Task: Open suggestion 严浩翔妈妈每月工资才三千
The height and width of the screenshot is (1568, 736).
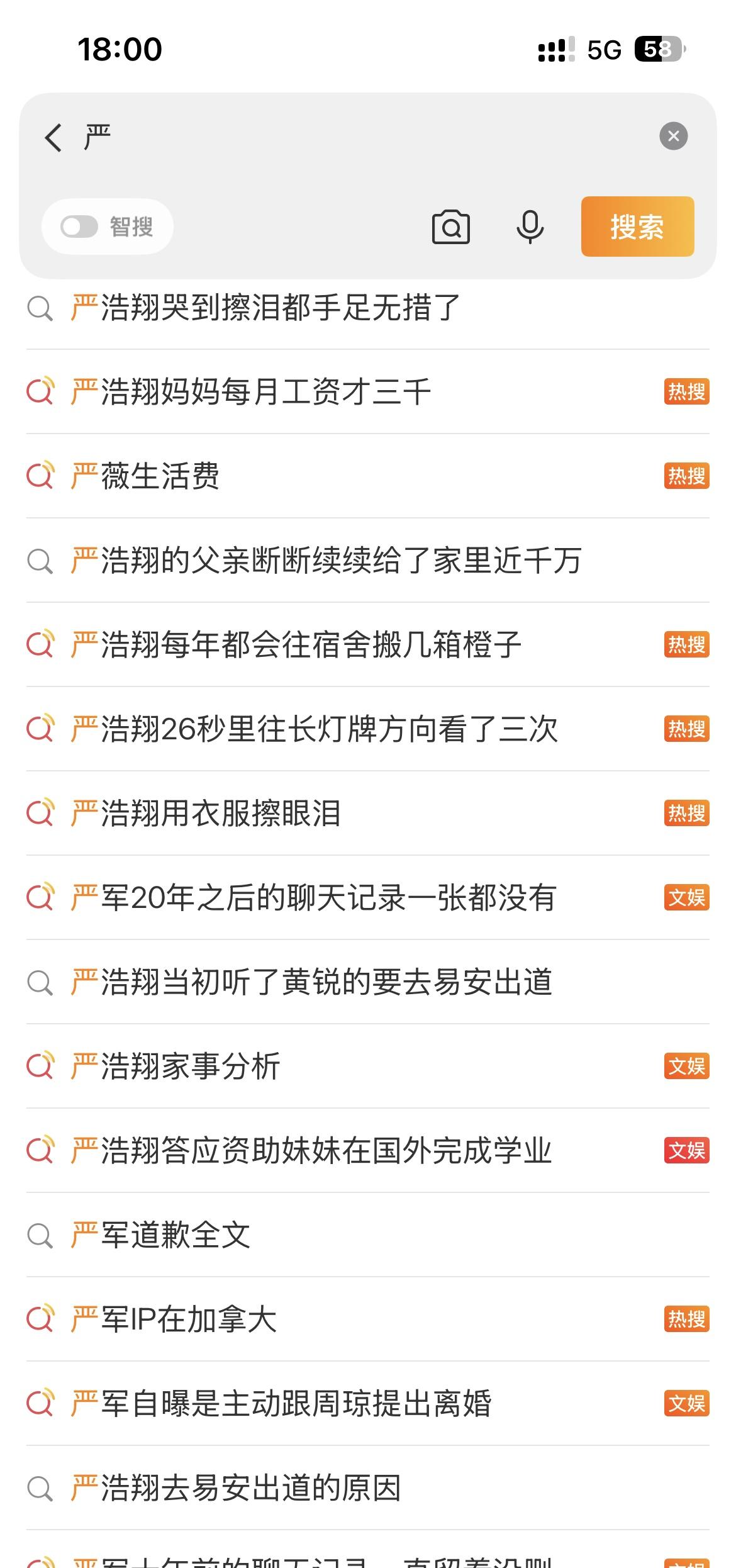Action: tap(367, 391)
